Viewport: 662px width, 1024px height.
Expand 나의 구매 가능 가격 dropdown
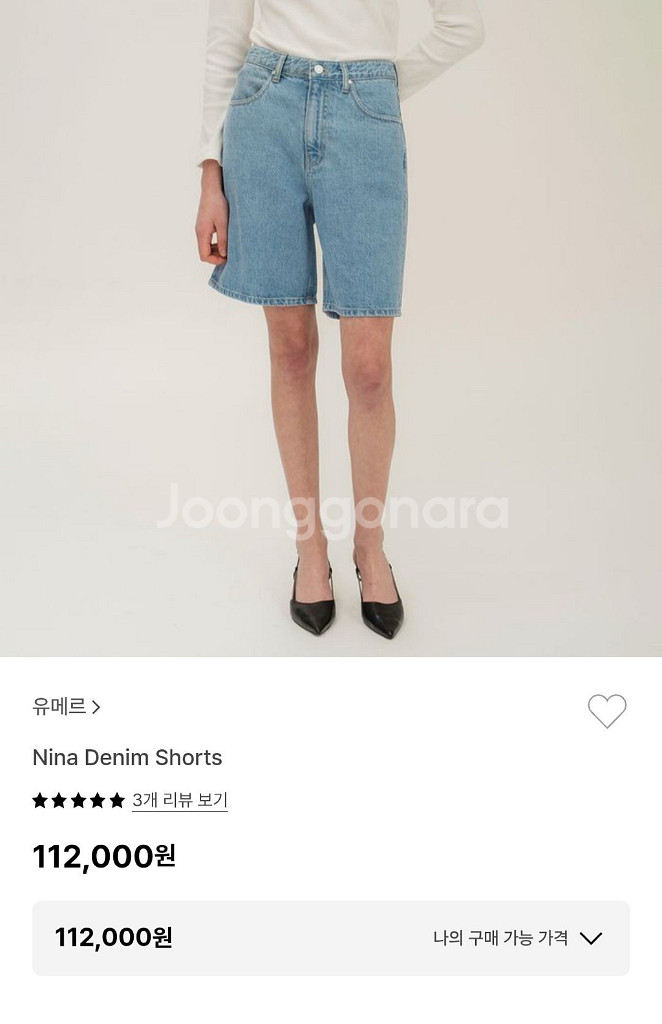click(x=590, y=938)
